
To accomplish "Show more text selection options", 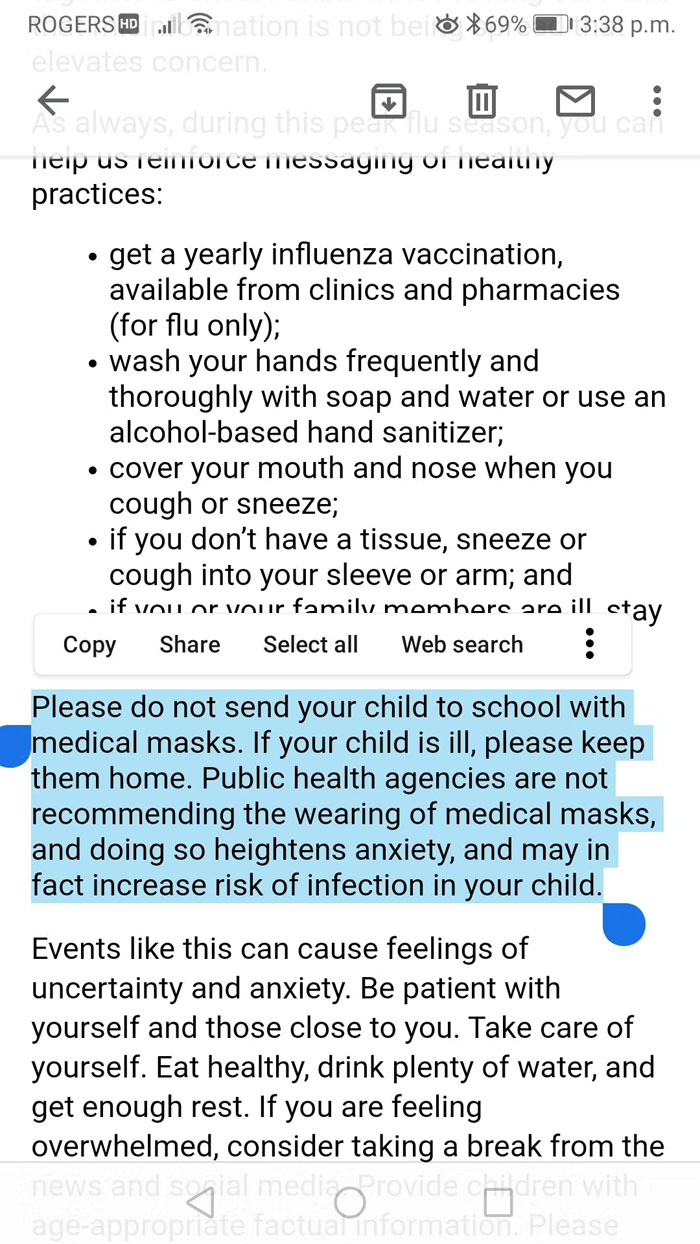I will point(590,644).
